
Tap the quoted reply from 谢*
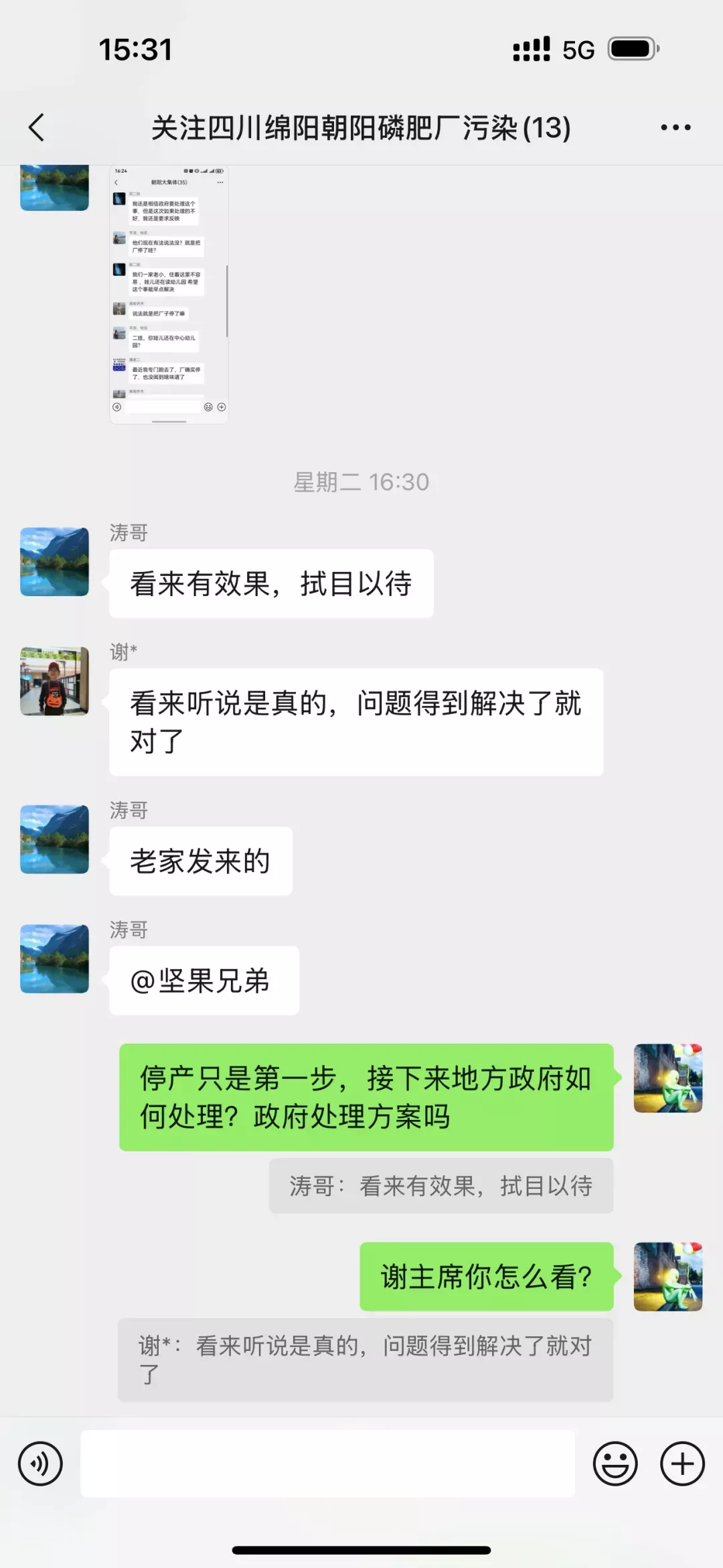coord(366,1360)
